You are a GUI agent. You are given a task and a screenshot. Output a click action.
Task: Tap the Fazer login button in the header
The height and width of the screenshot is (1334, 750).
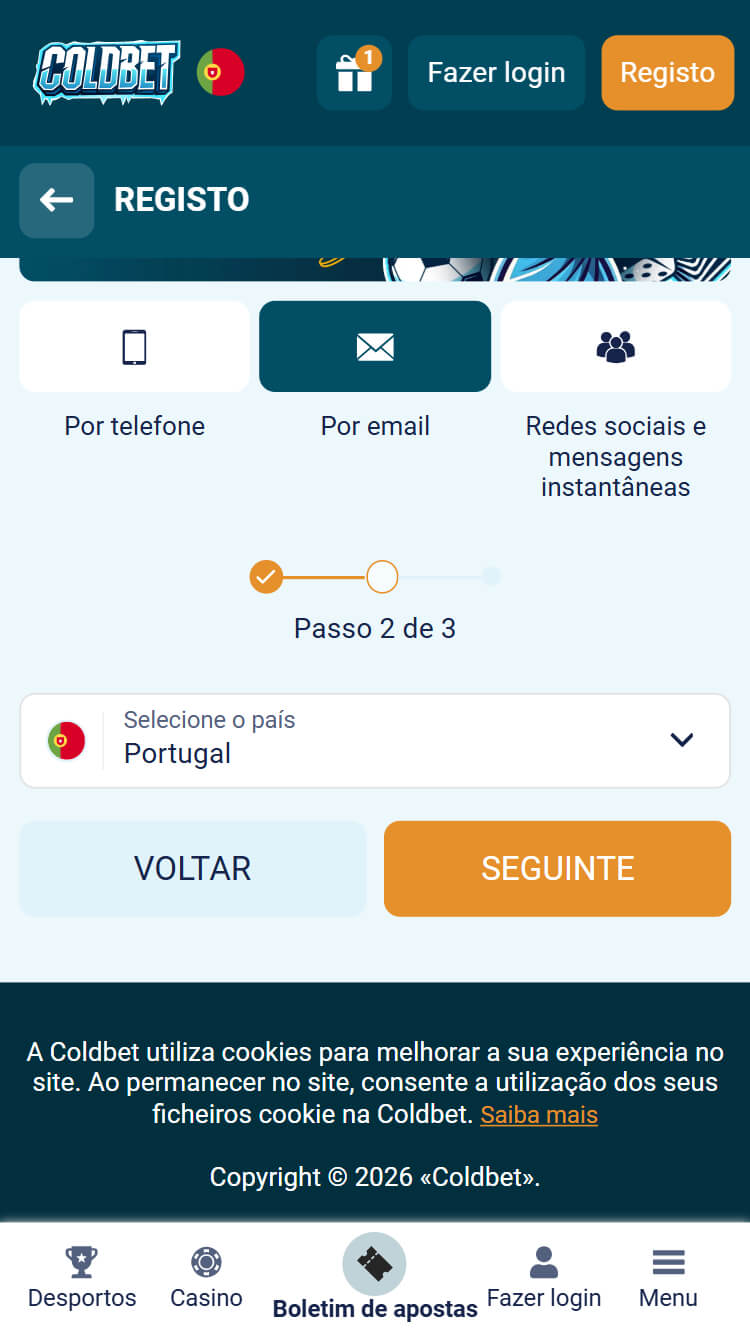point(496,73)
